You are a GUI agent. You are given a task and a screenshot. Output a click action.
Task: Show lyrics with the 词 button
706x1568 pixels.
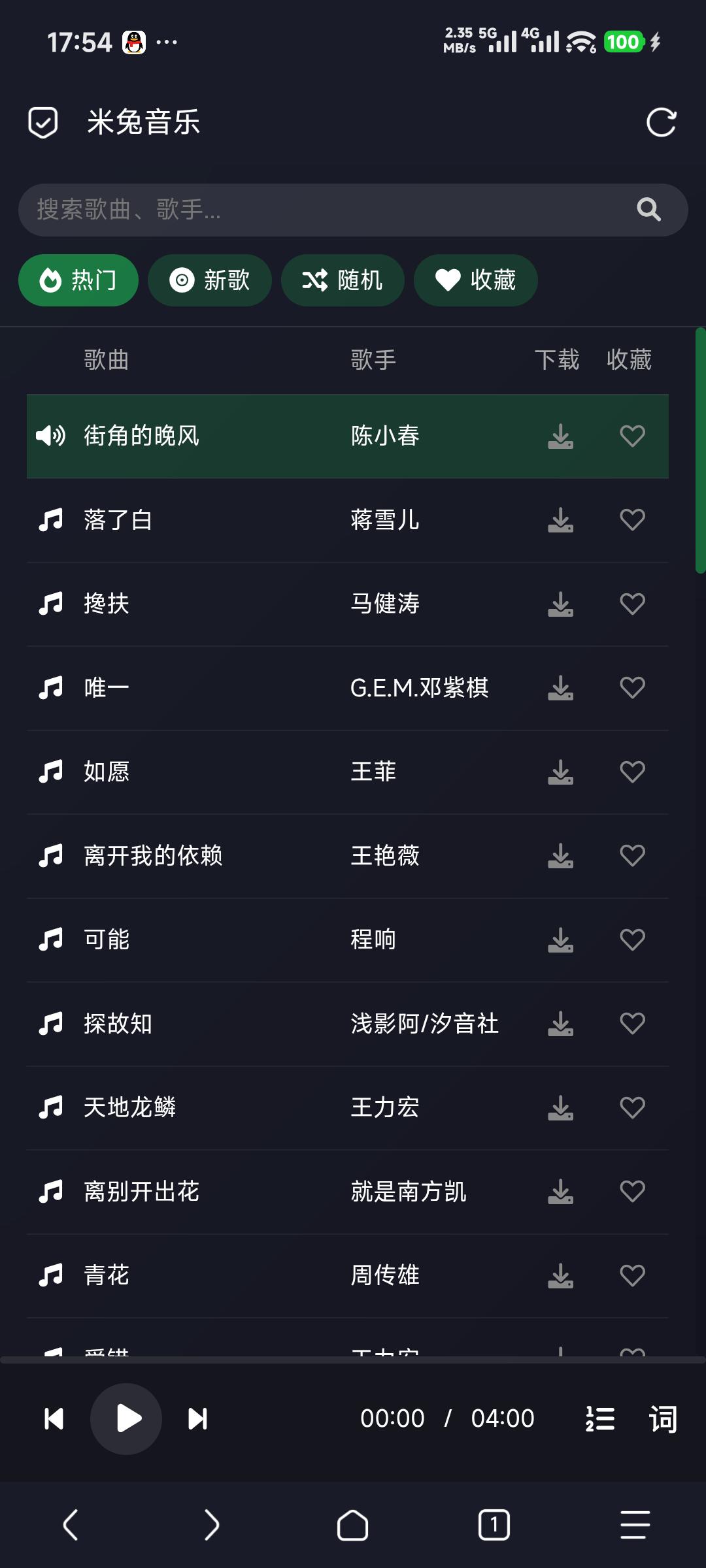tap(662, 1418)
